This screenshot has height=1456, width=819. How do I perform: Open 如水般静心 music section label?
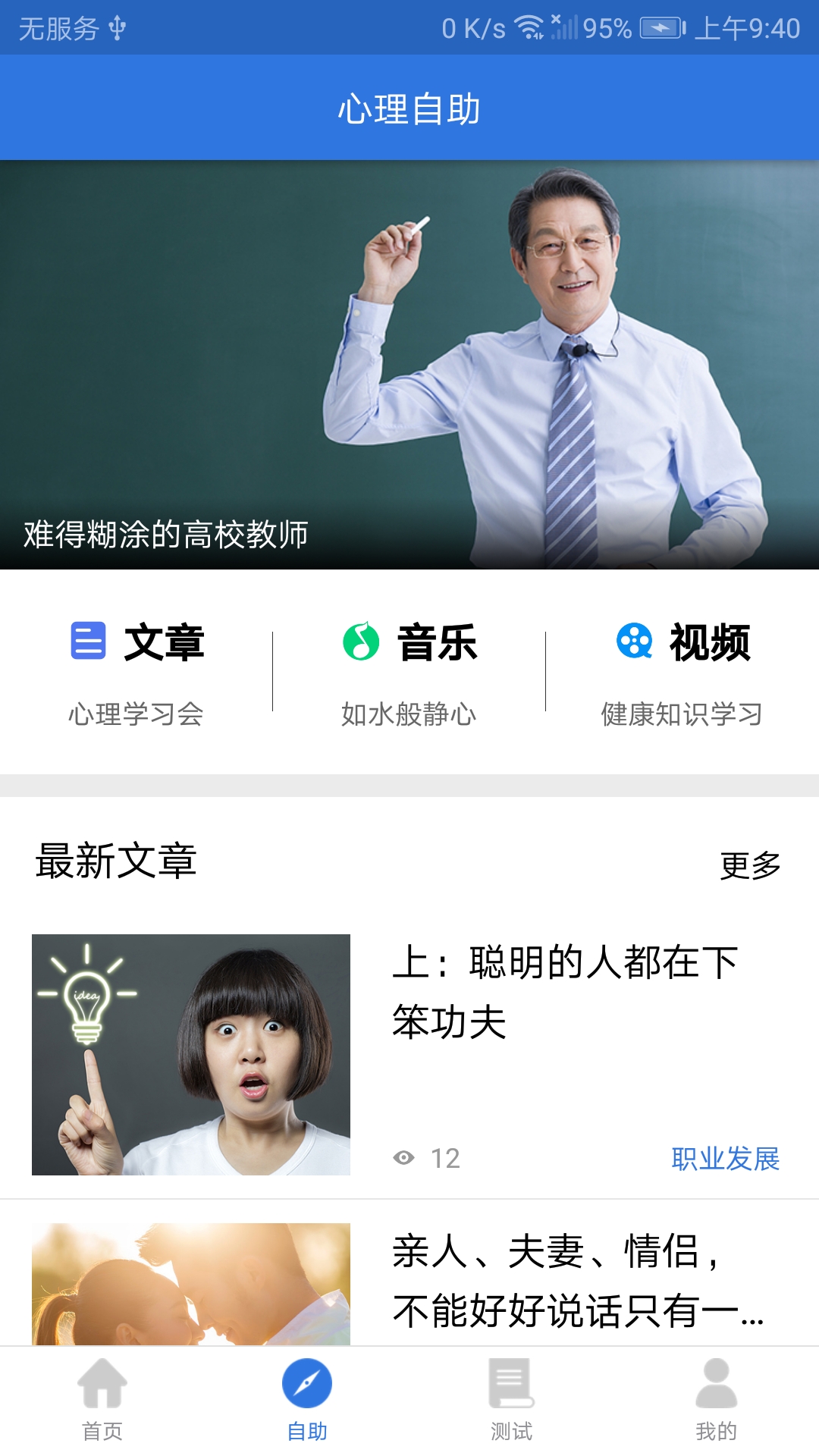click(x=408, y=713)
